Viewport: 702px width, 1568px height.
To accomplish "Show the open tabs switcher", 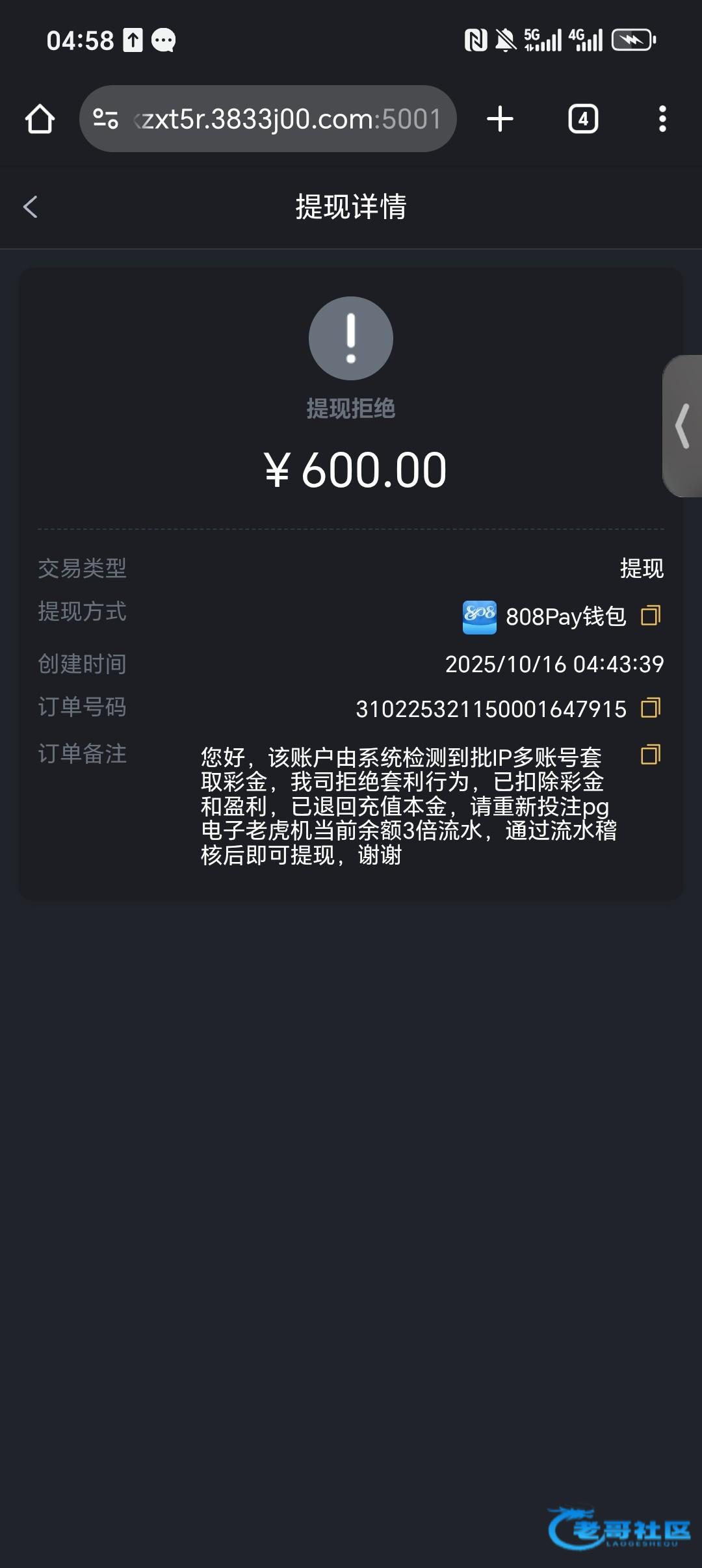I will pyautogui.click(x=583, y=120).
